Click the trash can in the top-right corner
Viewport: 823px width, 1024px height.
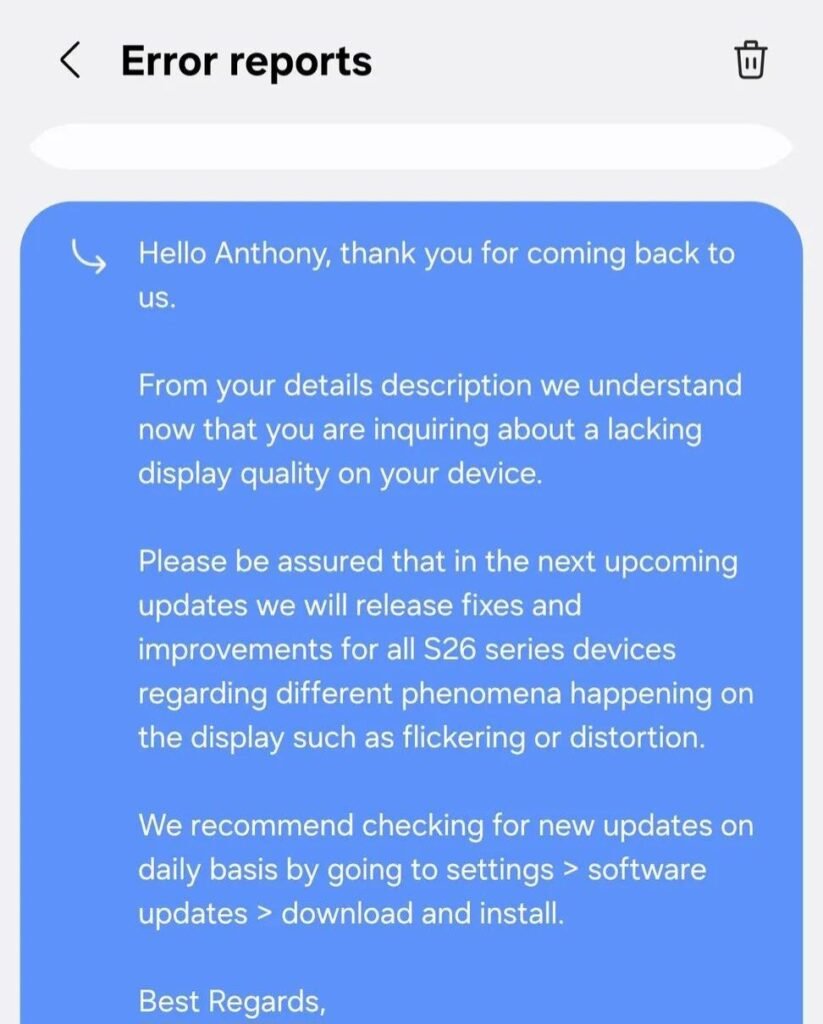750,60
